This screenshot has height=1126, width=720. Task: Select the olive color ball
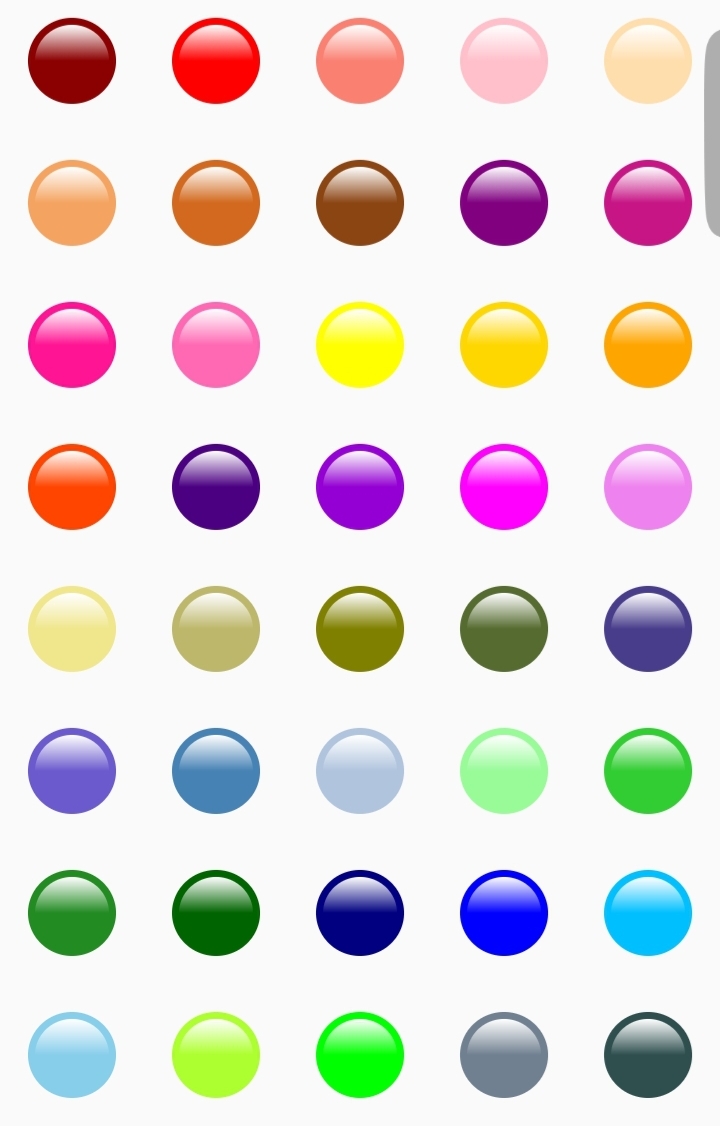click(x=360, y=629)
